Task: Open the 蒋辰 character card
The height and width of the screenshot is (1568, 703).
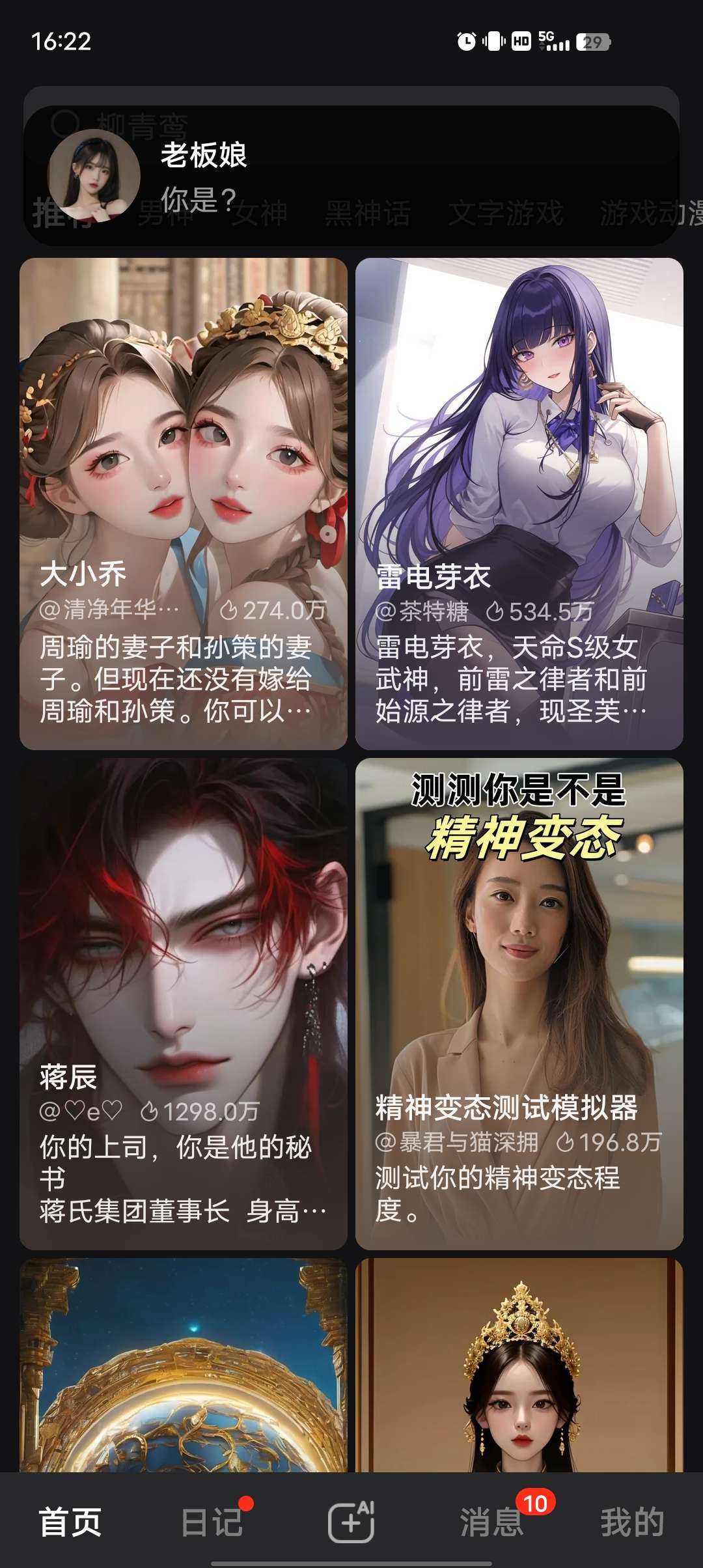Action: [x=184, y=1003]
